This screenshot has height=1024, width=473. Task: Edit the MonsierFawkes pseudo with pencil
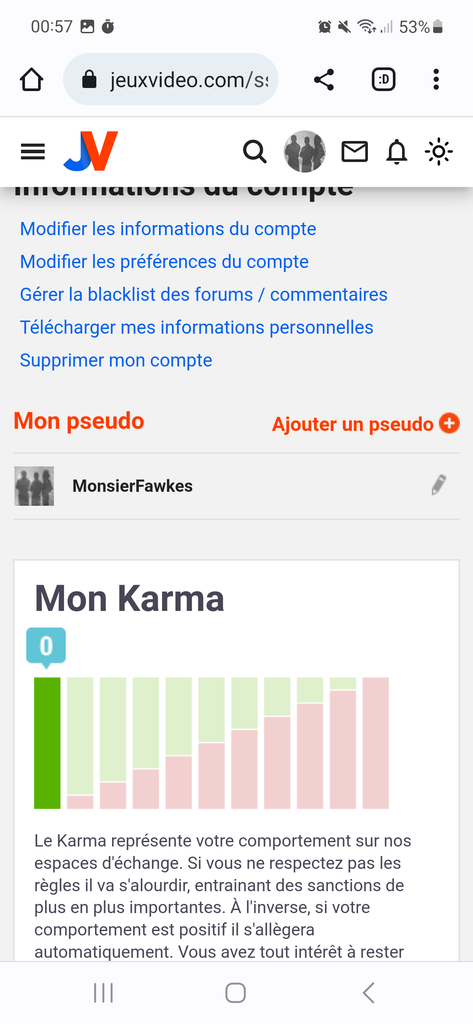click(x=439, y=485)
